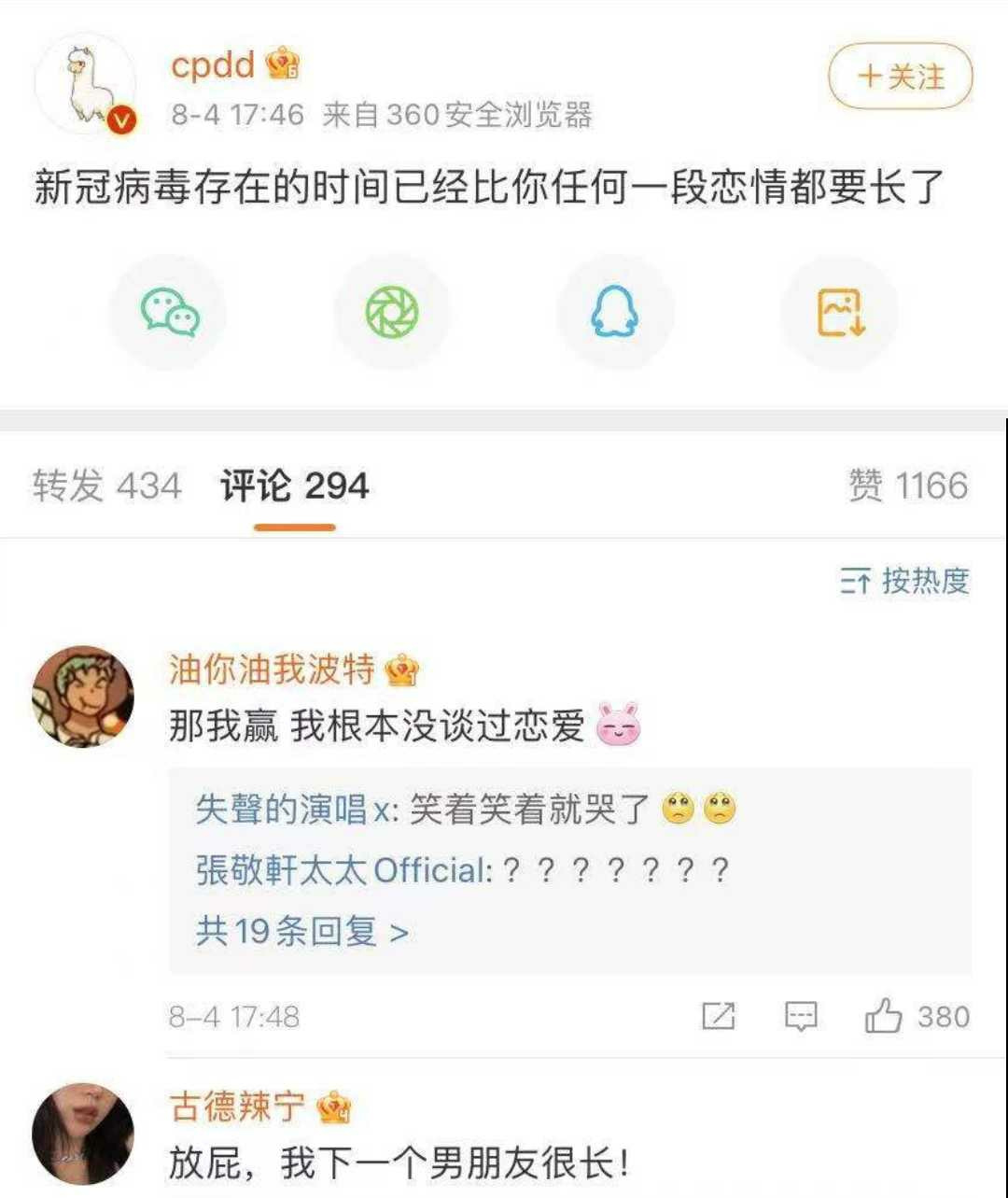This screenshot has width=1008, height=1198.
Task: Select the 评论 294 tab
Action: pyautogui.click(x=295, y=486)
